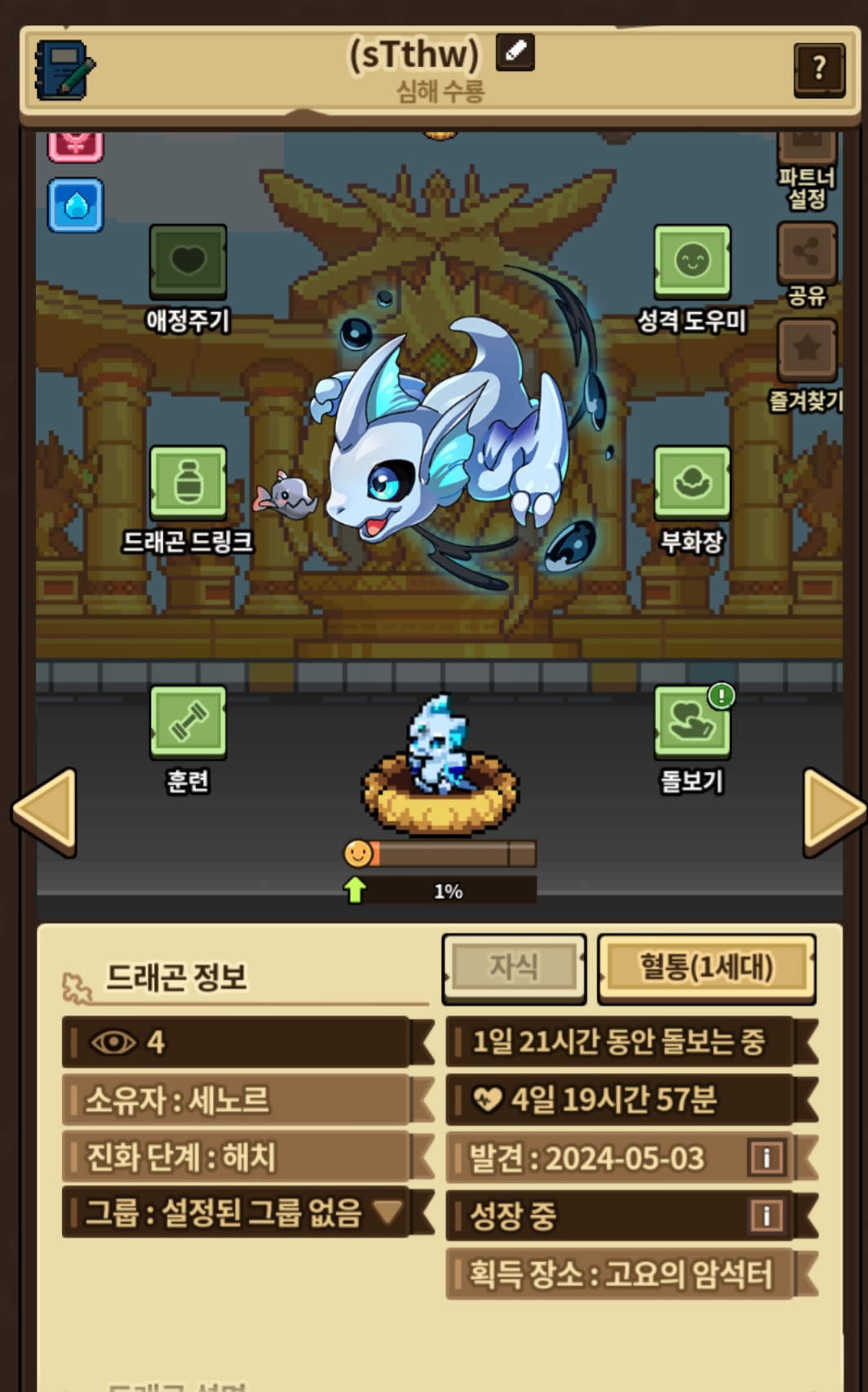Open 혈통(1세대) lineage button
Screen dimensions: 868x1392
click(x=706, y=967)
